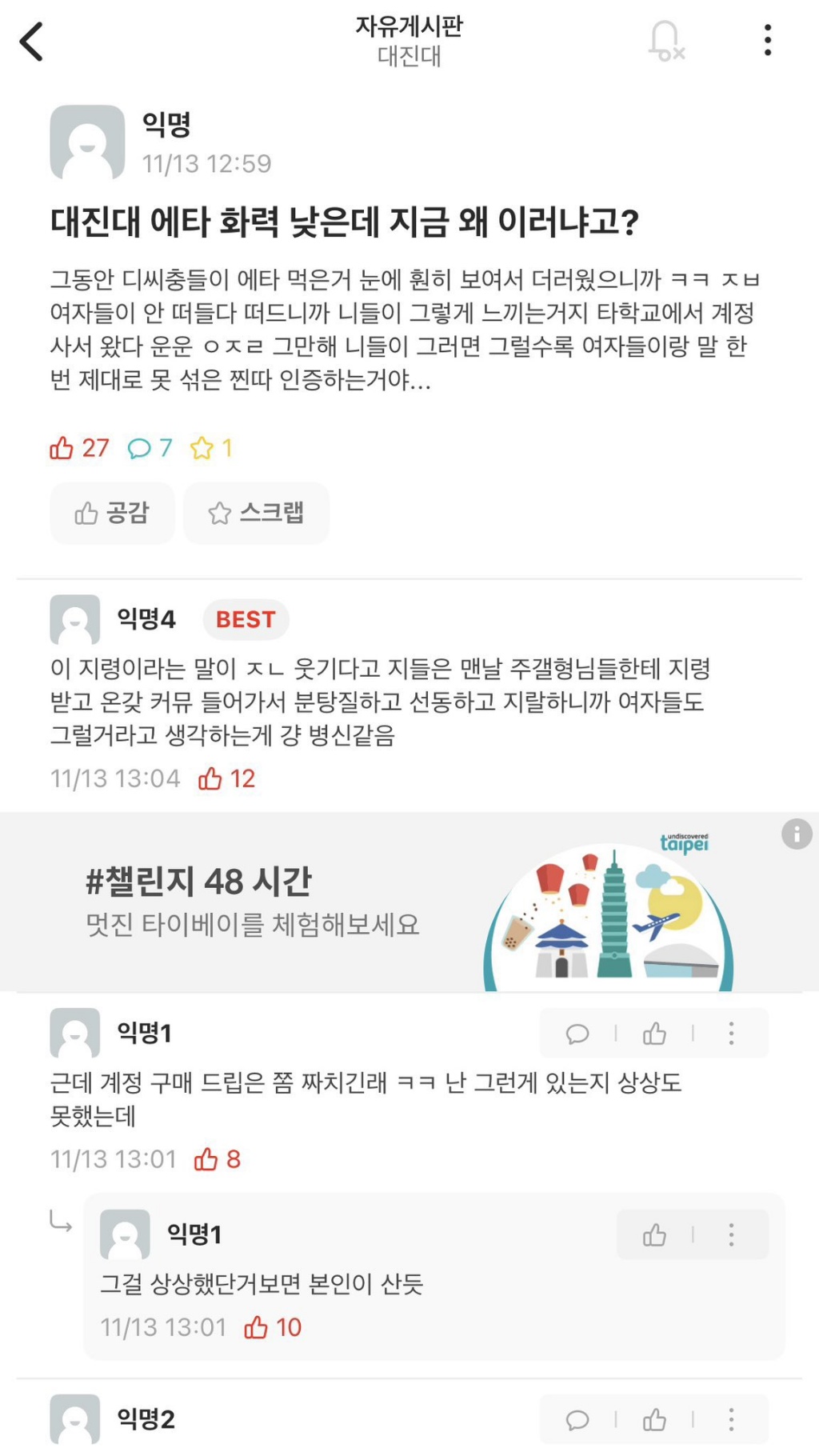This screenshot has width=819, height=1456.
Task: Open more options on the nested reply
Action: [x=731, y=1235]
